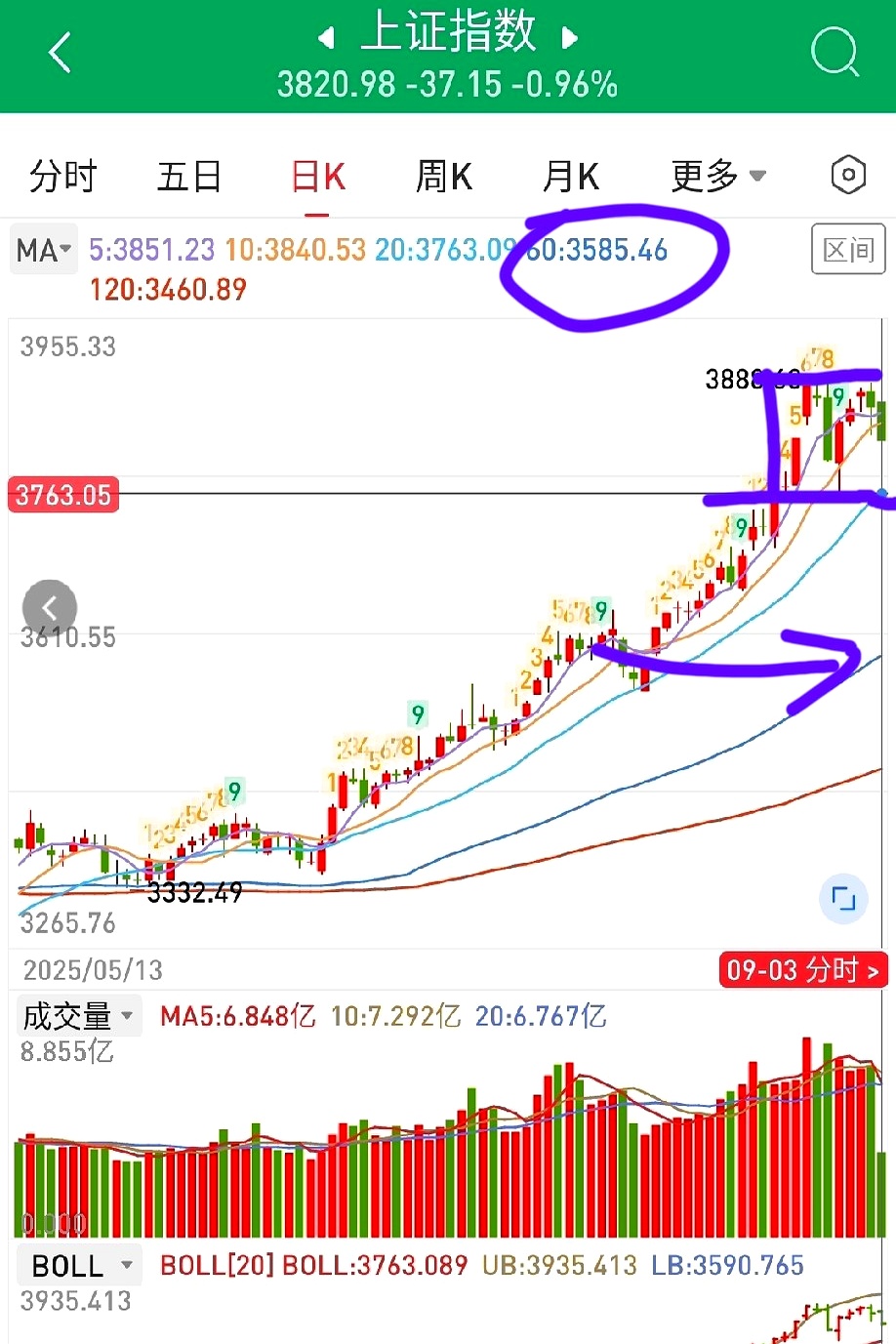Change the BOLL indicator dropdown
The image size is (896, 1344).
80,1266
